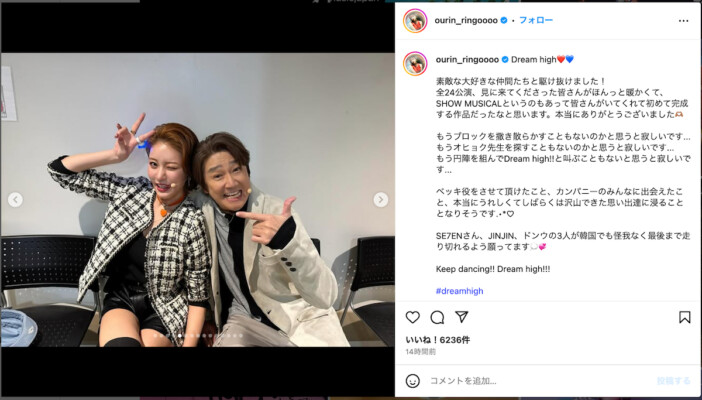
Task: Open the #dreamhigh hashtag link
Action: click(460, 290)
